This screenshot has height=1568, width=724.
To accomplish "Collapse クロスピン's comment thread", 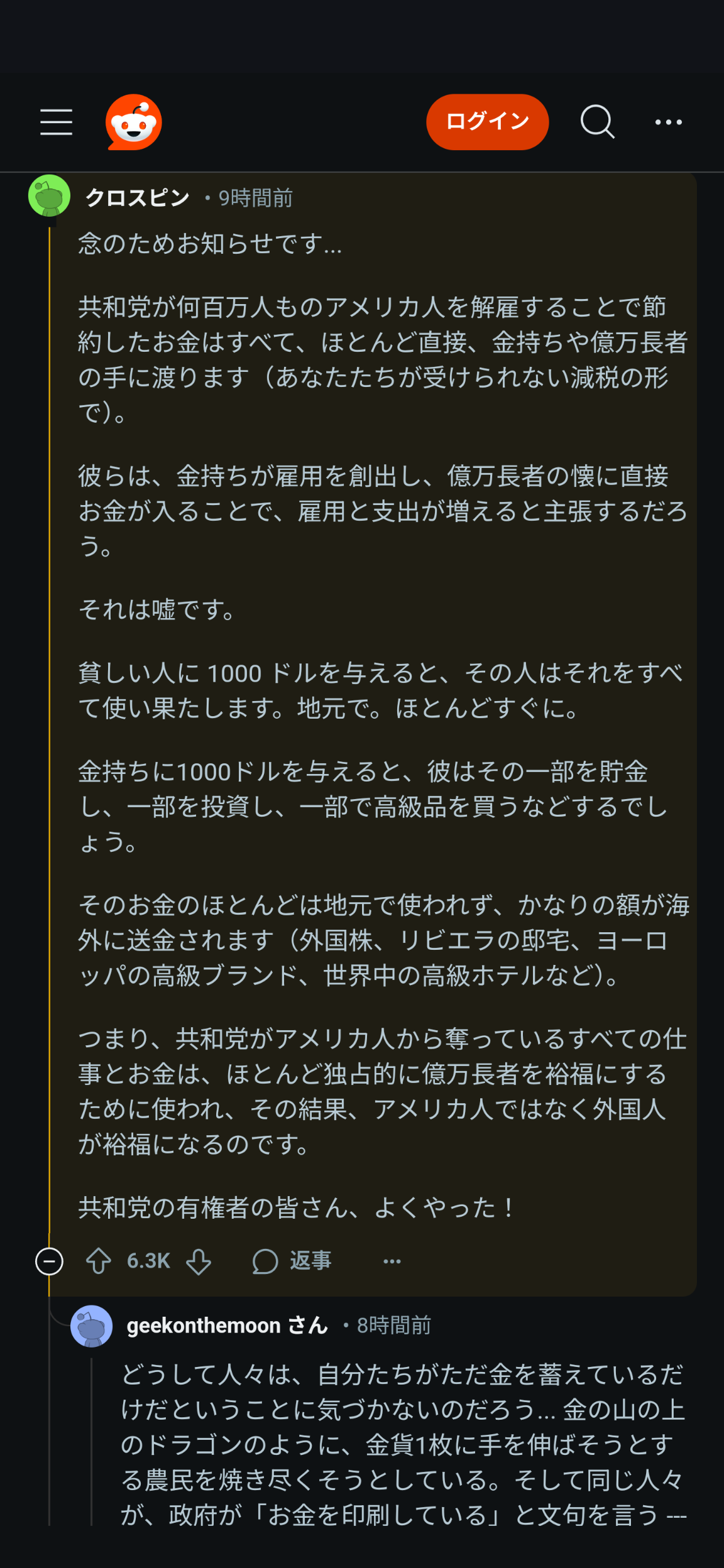I will pos(49,1261).
